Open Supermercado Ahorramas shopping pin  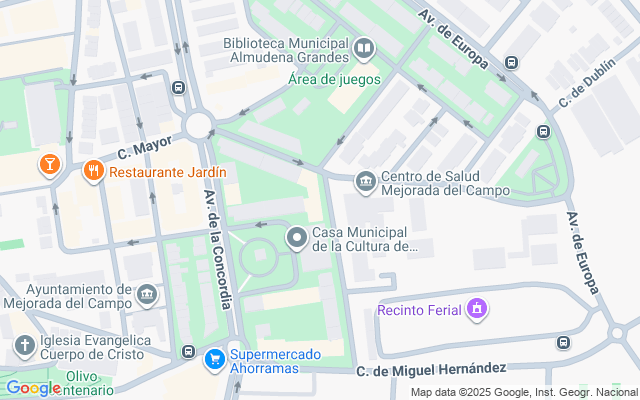coord(215,360)
